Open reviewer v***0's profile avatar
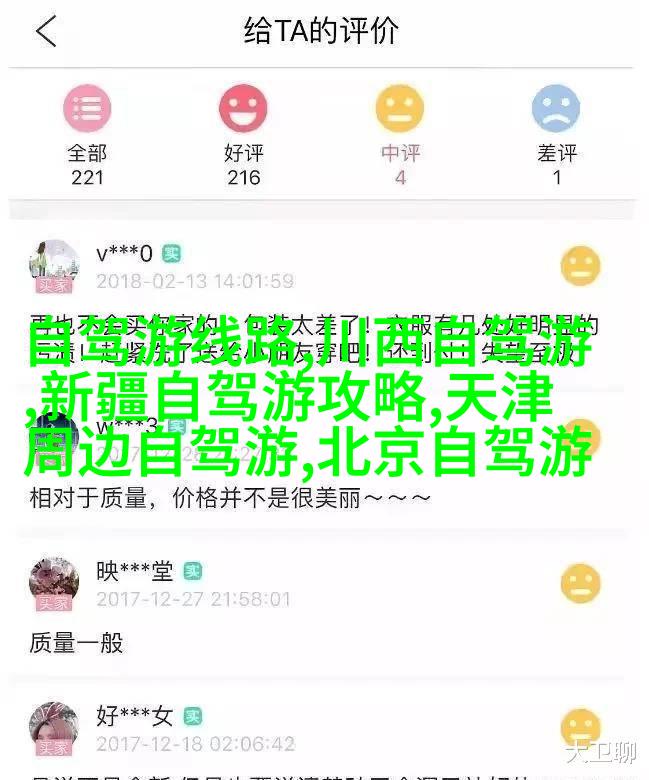649x780 pixels. (54, 265)
